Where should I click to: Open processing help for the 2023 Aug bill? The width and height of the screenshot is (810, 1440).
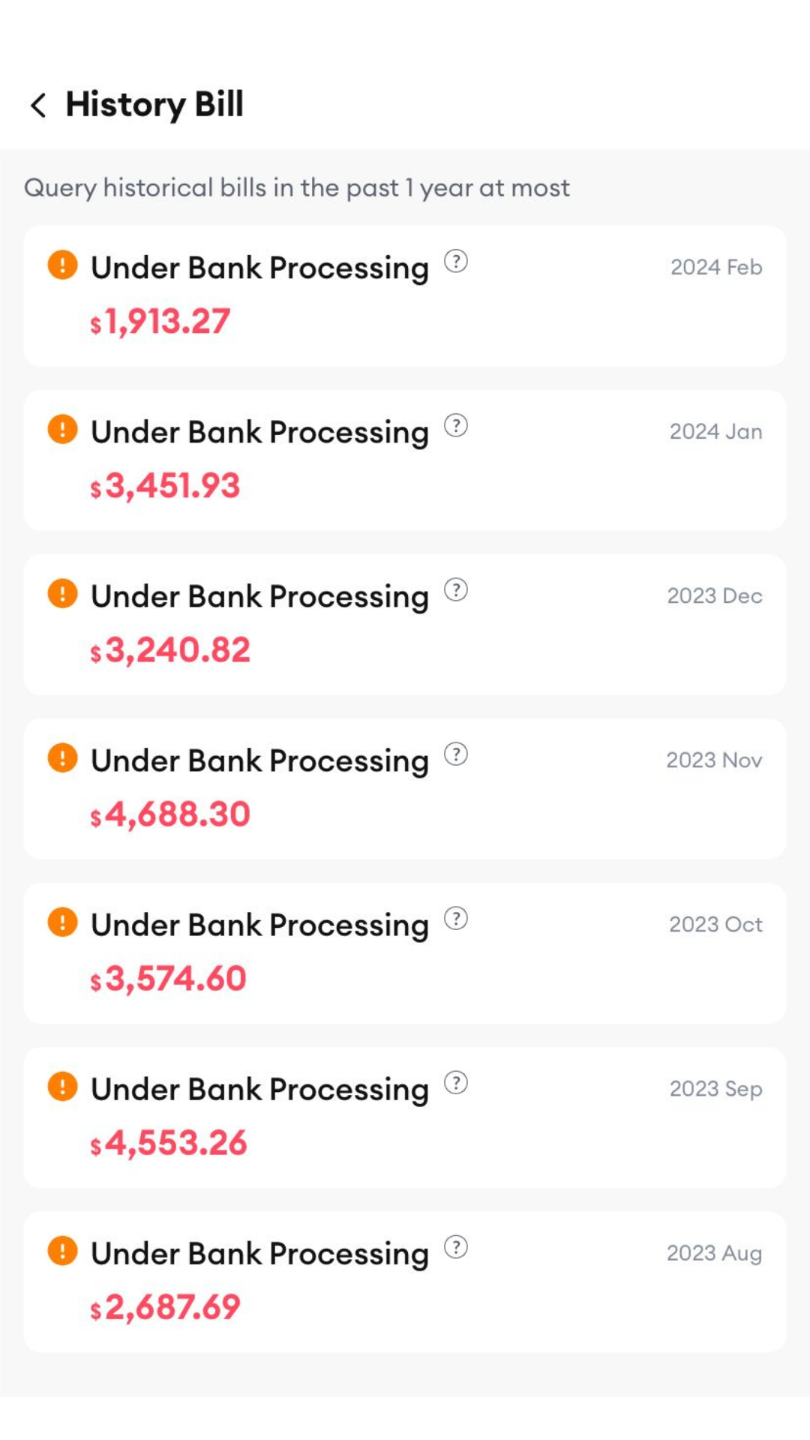point(456,1247)
